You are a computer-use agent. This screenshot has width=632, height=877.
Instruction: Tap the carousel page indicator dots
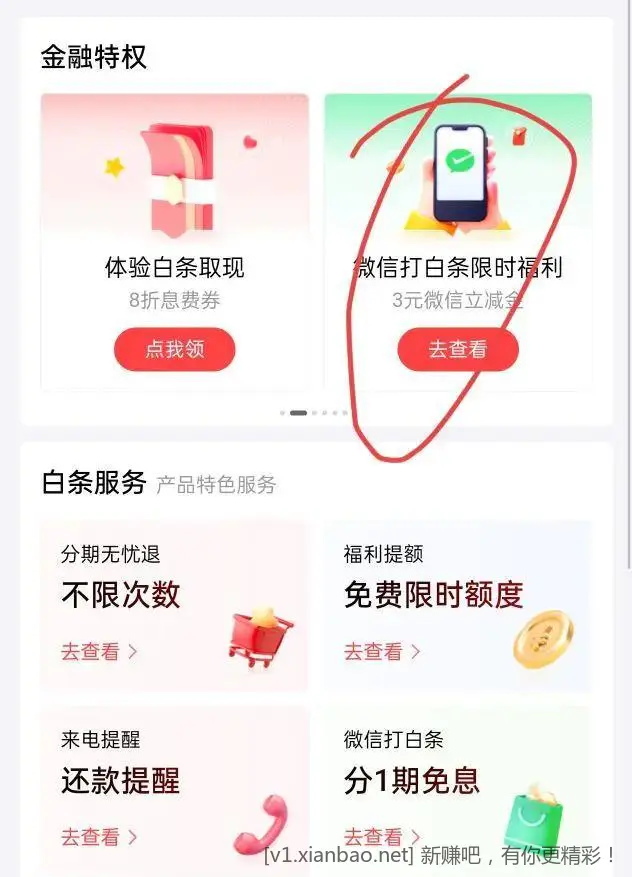[x=314, y=412]
